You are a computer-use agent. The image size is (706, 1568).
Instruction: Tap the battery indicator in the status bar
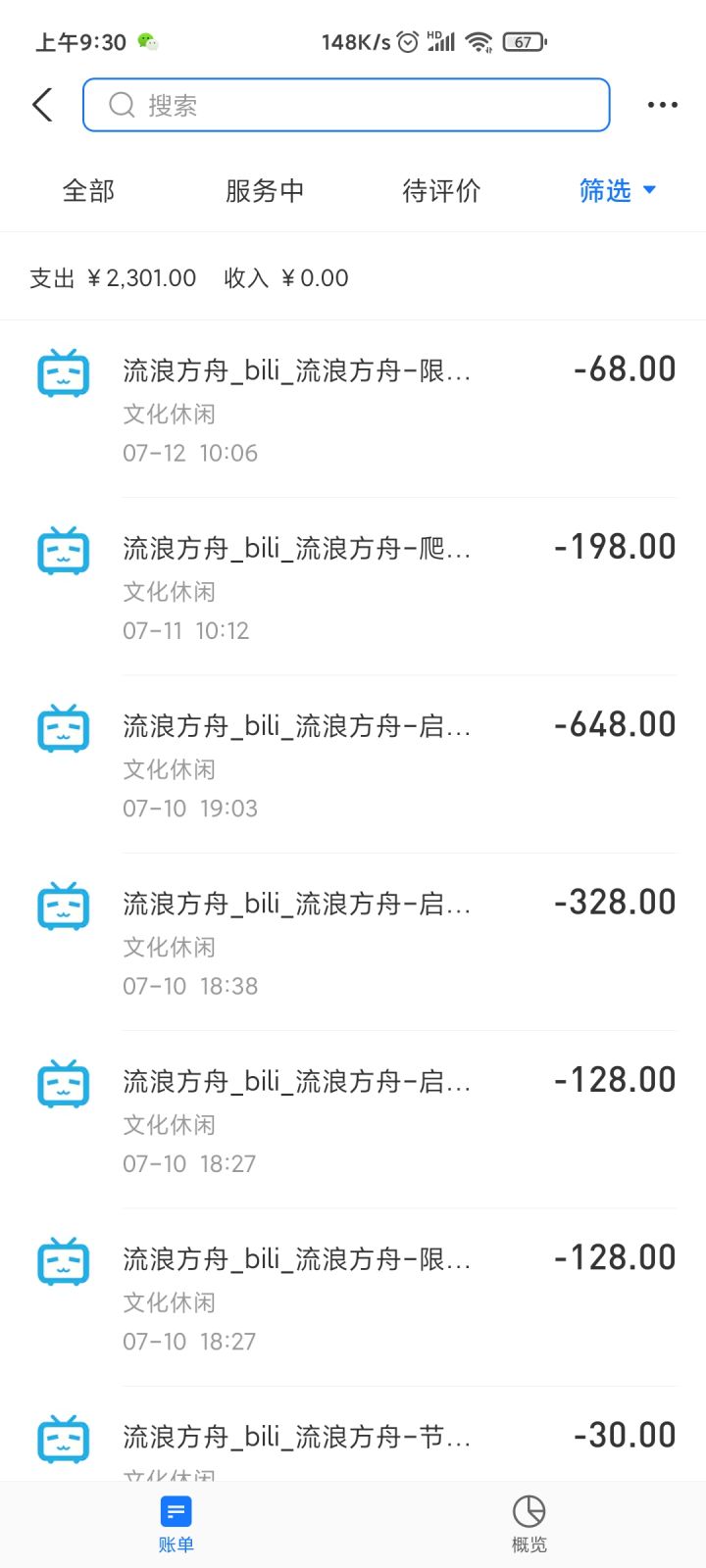[x=523, y=42]
